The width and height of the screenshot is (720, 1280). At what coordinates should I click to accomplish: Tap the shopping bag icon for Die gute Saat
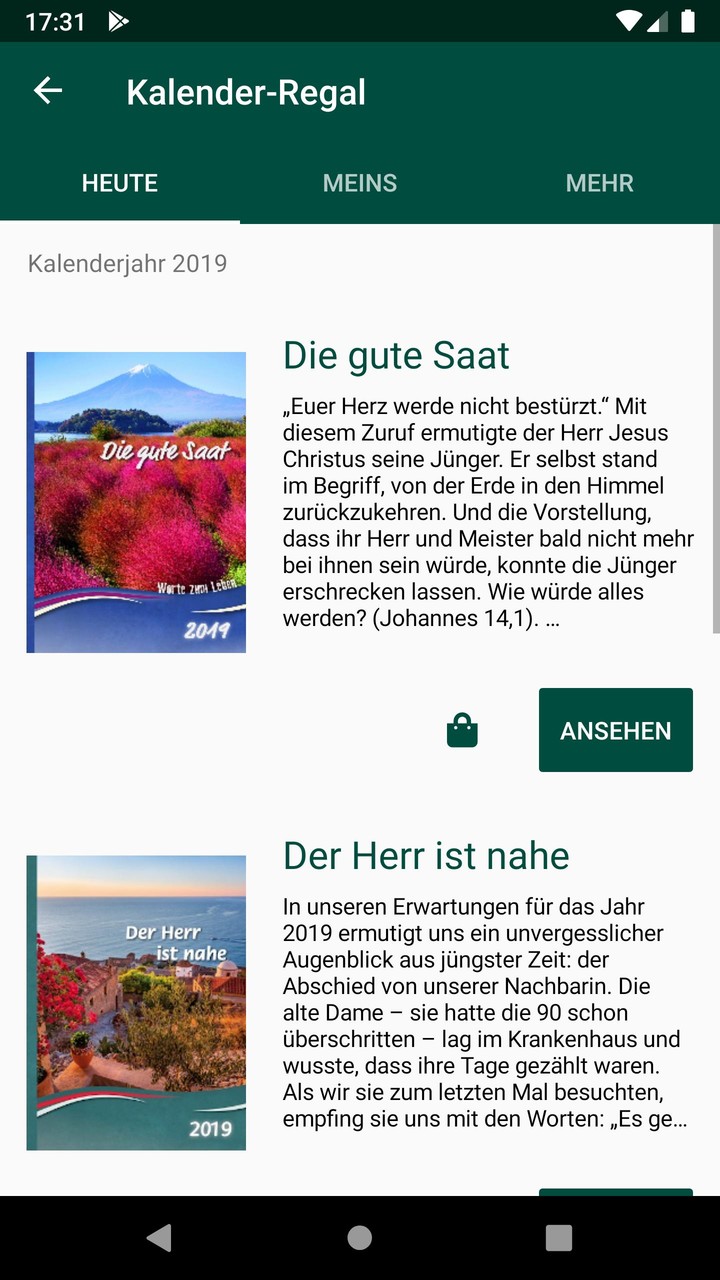point(462,730)
